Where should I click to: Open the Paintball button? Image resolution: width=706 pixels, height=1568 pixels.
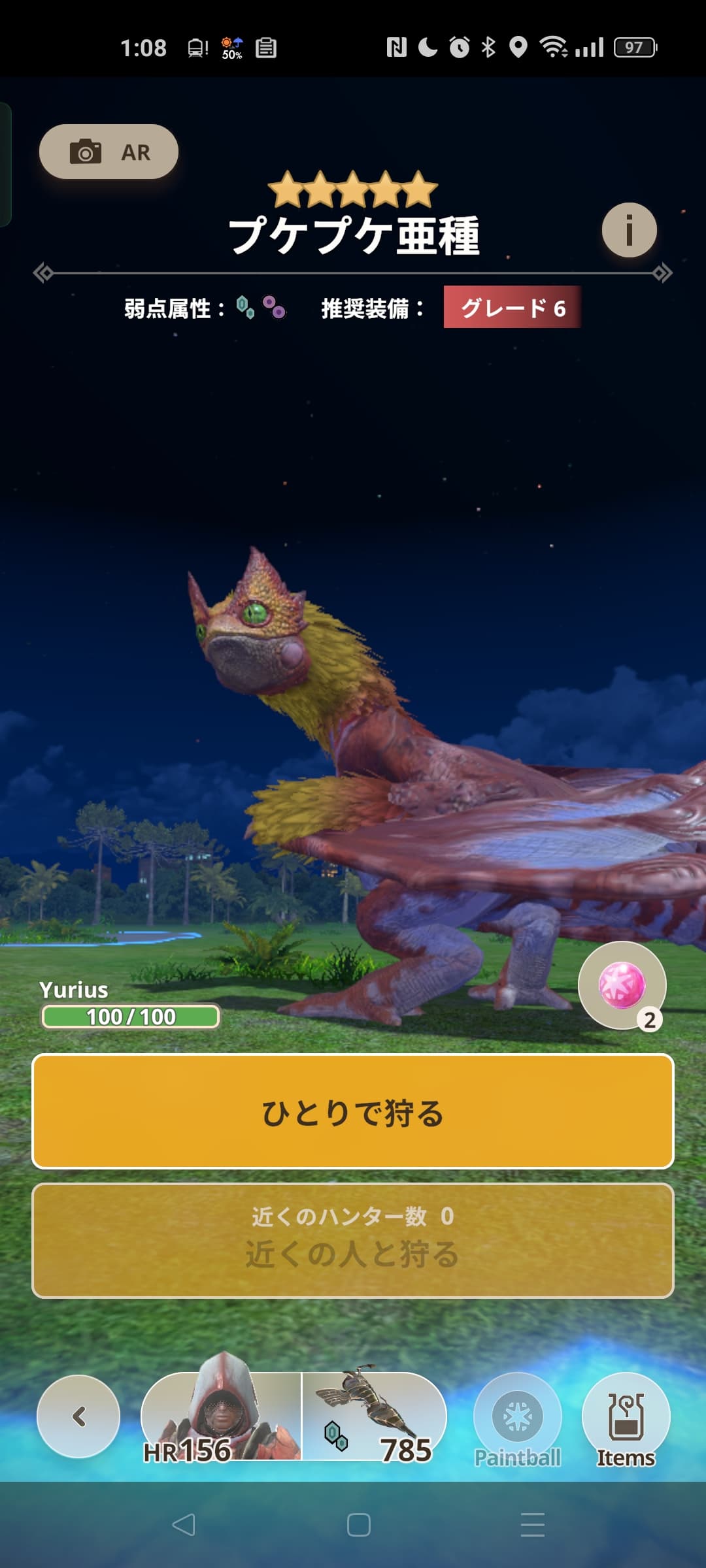[518, 1419]
